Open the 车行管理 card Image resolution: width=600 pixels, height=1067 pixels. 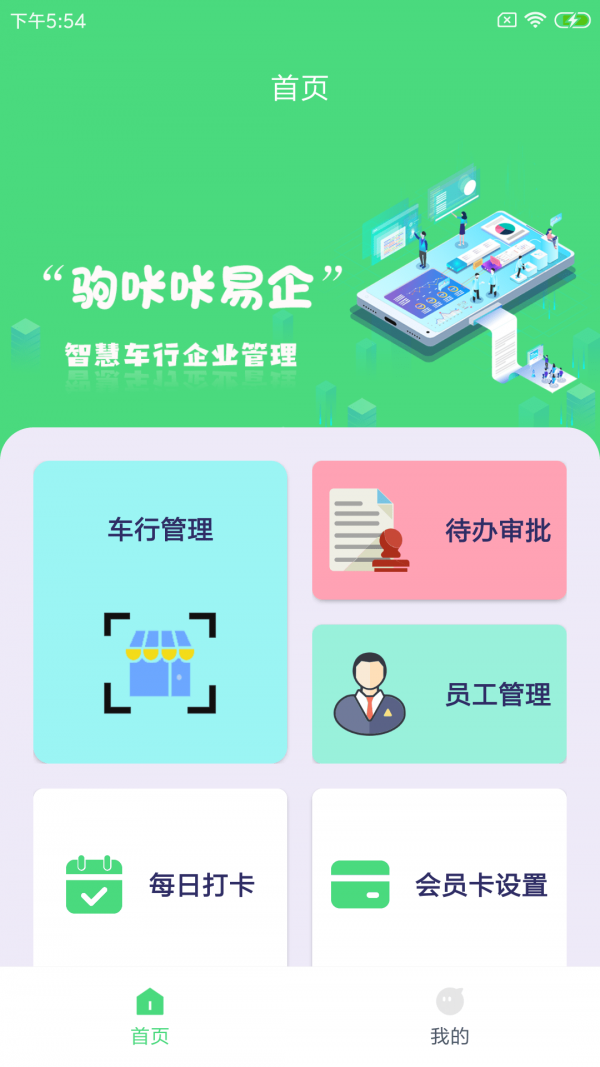pos(160,611)
